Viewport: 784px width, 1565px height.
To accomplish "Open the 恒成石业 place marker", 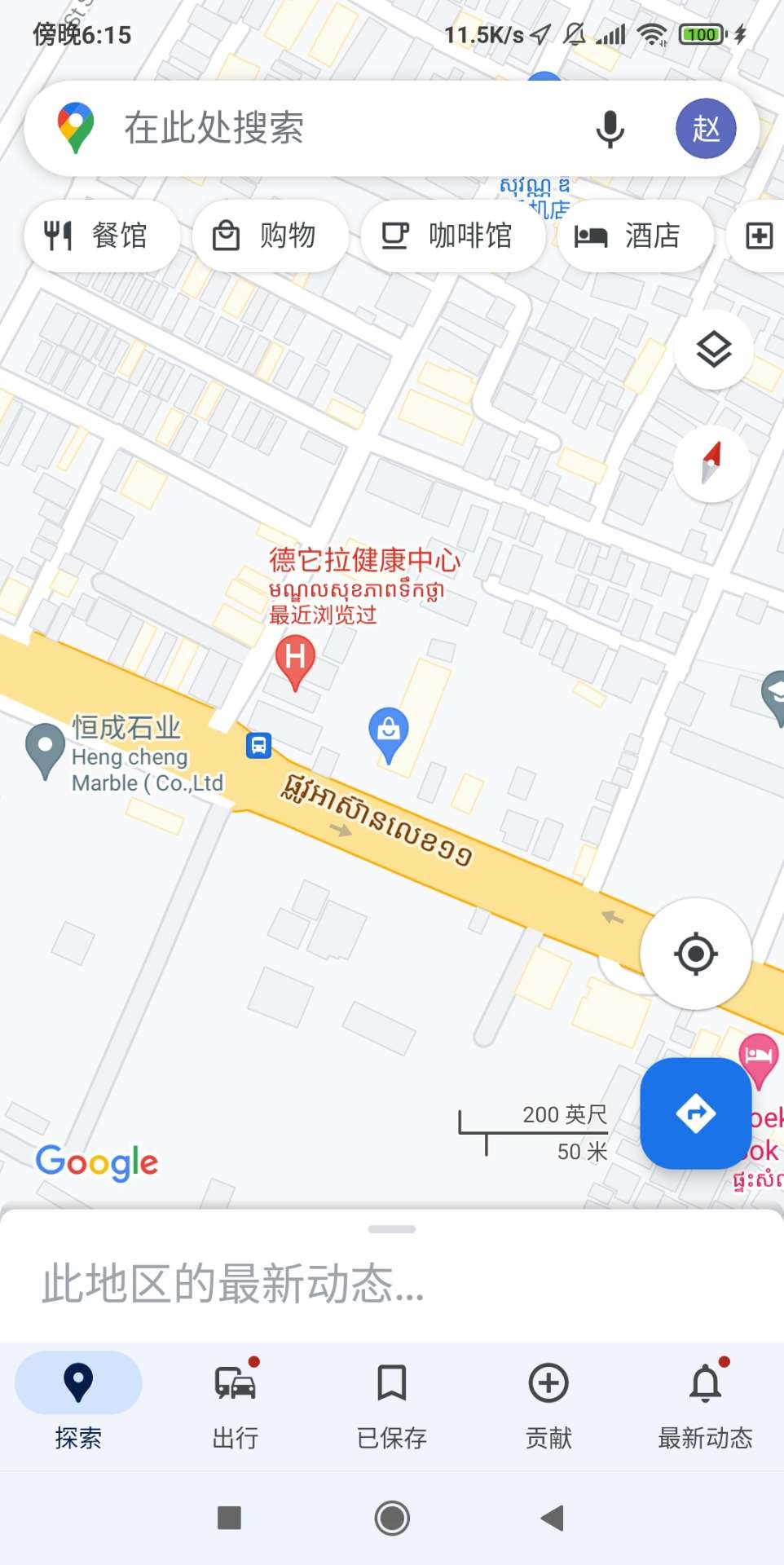I will pyautogui.click(x=45, y=747).
